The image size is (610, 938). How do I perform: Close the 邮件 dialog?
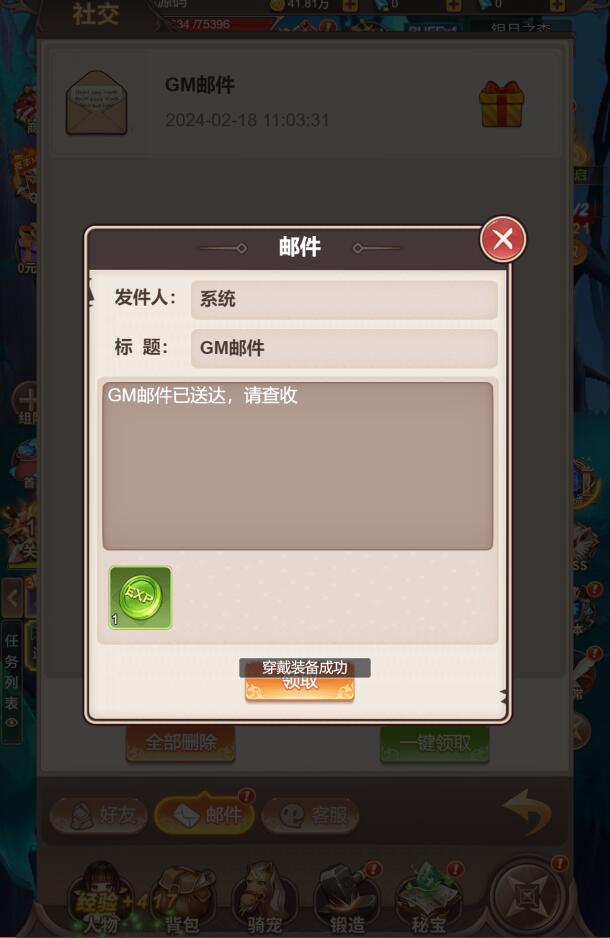coord(503,239)
